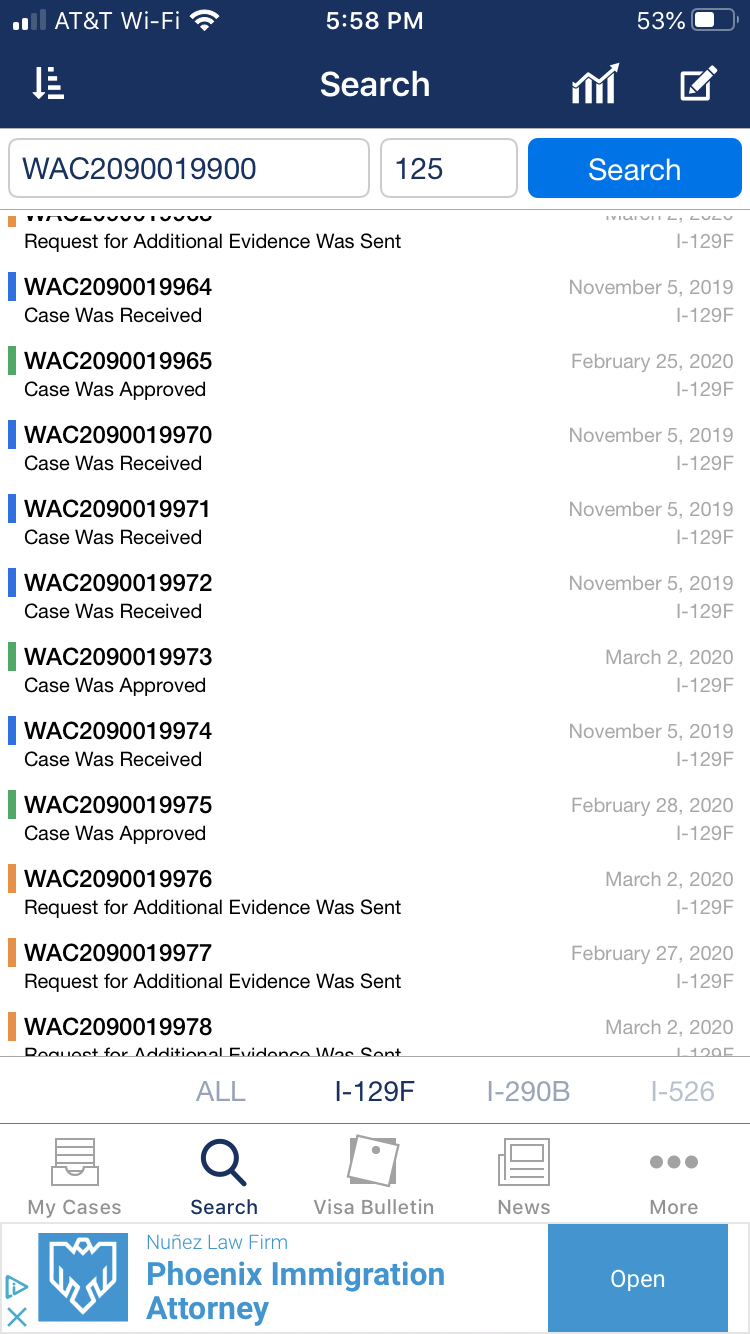Filter results by I-290B form

pos(528,1091)
